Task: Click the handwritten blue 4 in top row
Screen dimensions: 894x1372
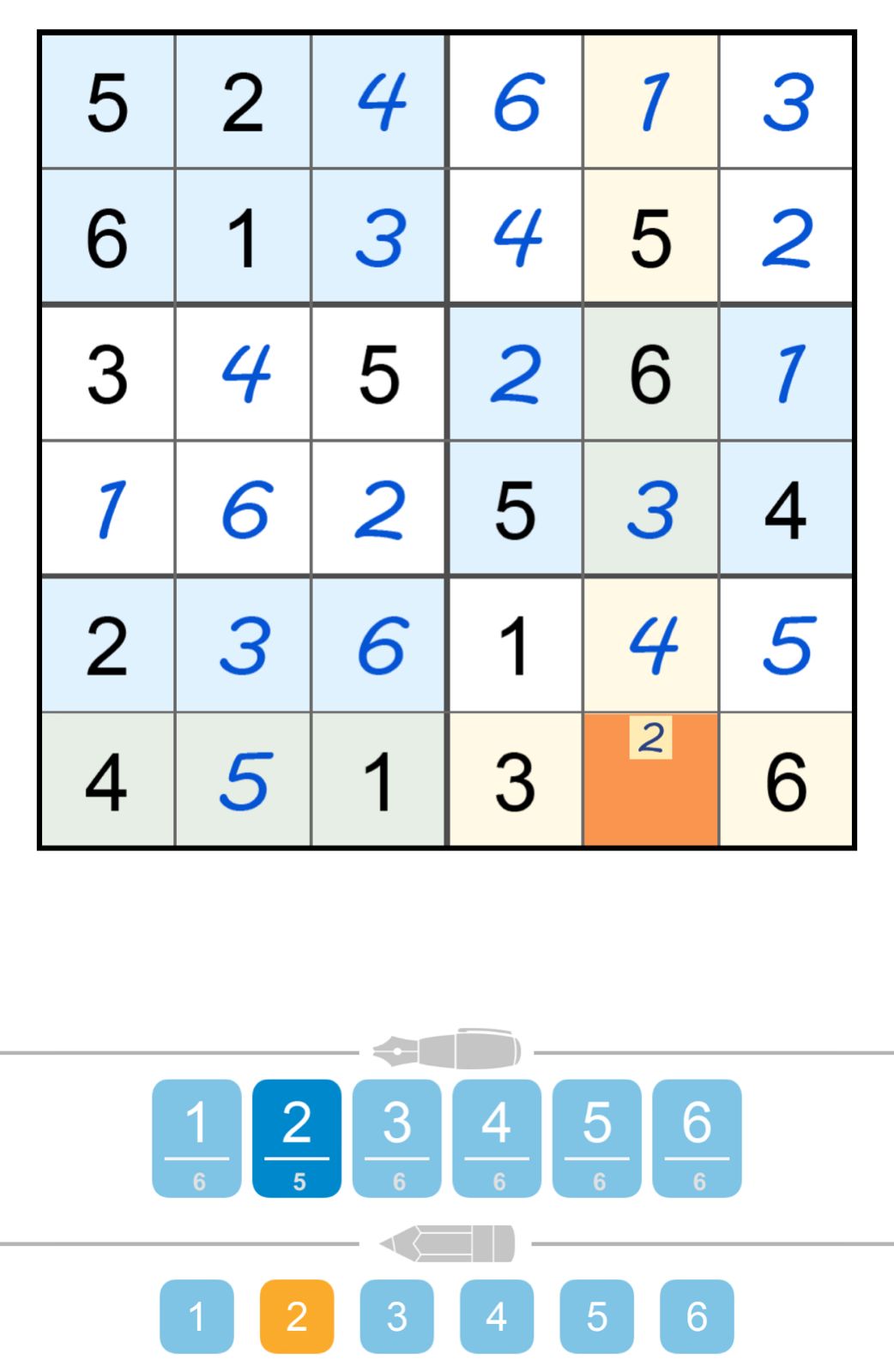Action: click(379, 101)
